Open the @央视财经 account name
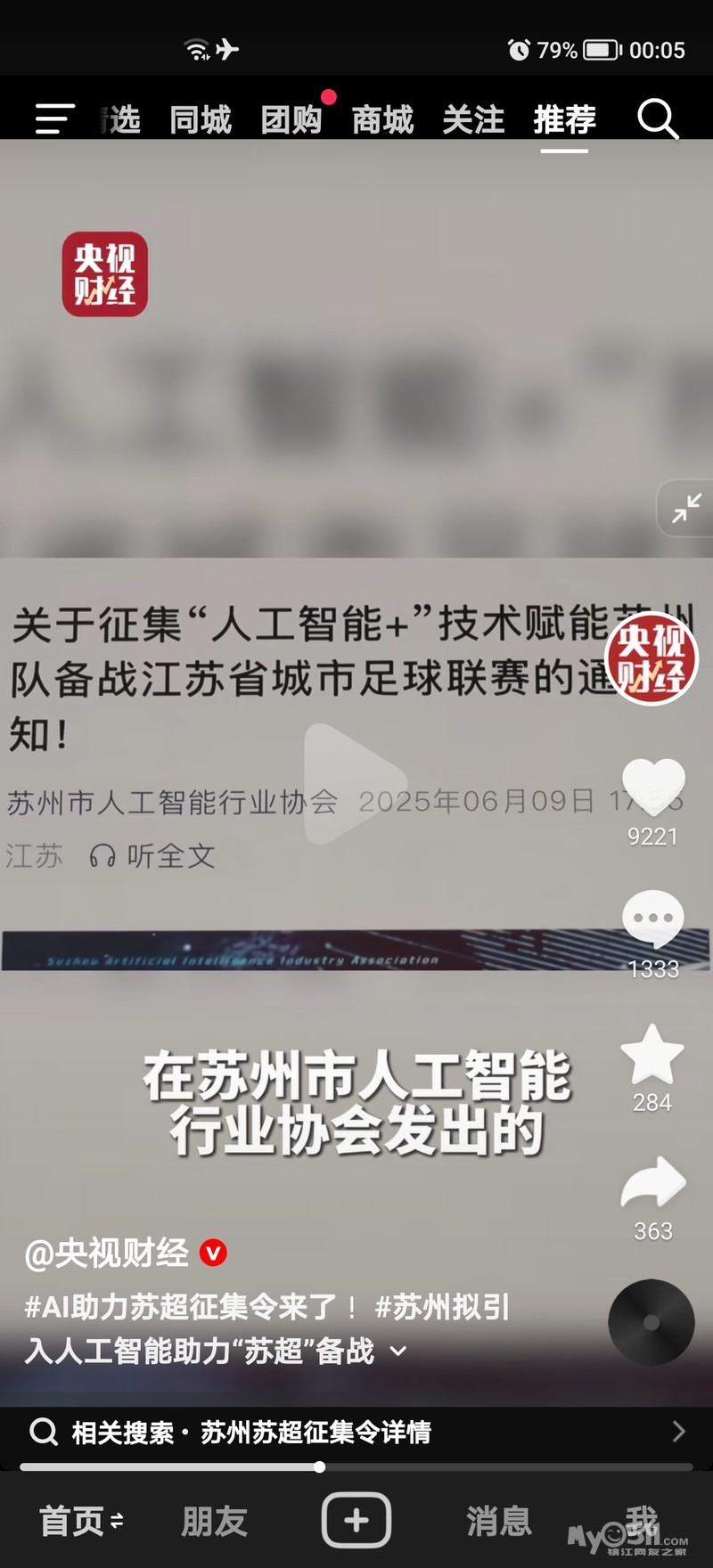 [107, 1254]
